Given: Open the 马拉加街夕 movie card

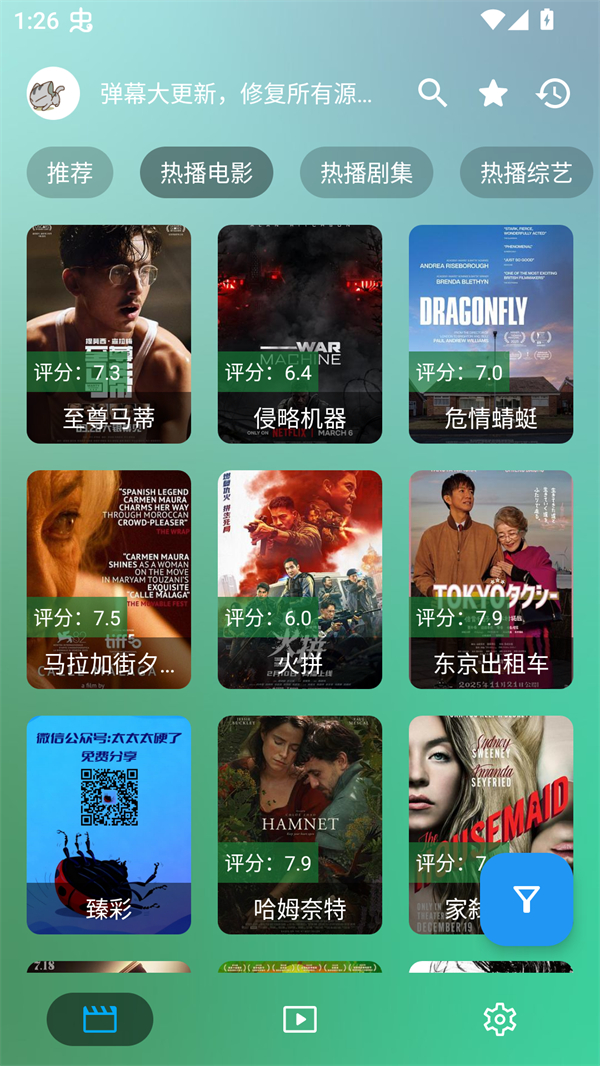Looking at the screenshot, I should tap(109, 579).
